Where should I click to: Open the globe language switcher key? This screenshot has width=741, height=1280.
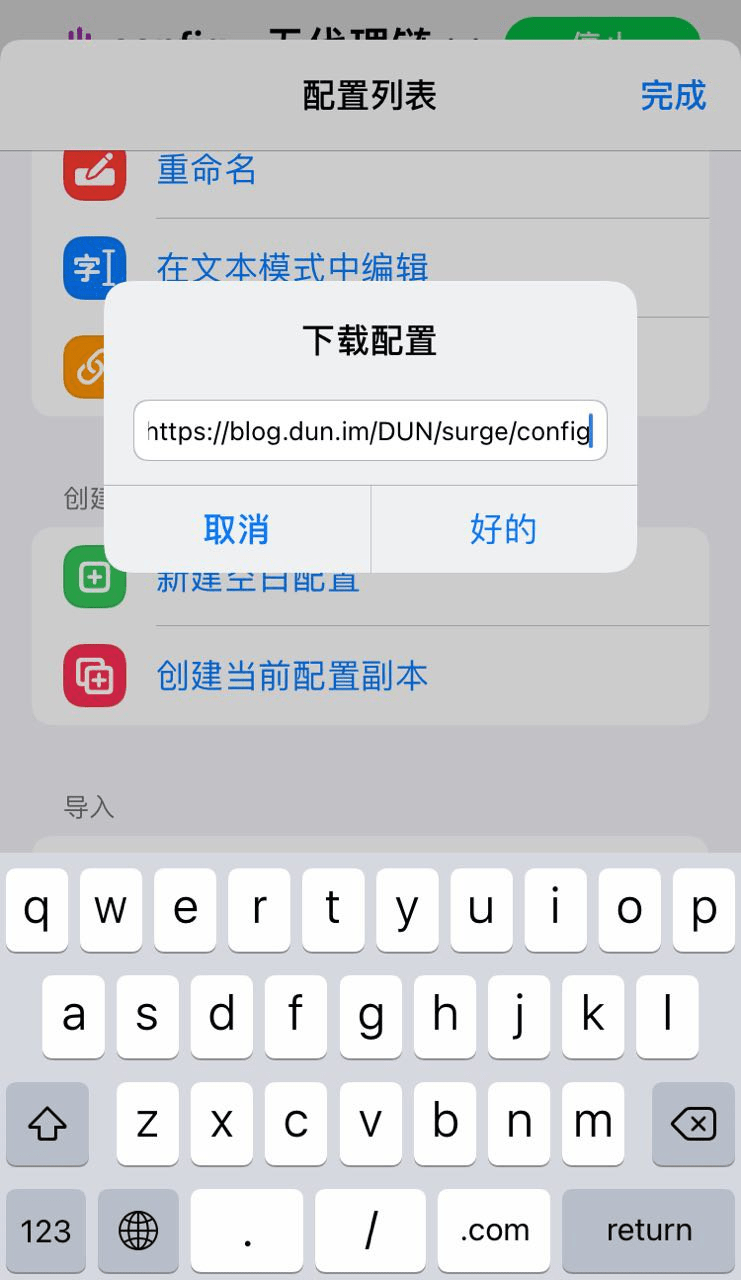[x=138, y=1230]
